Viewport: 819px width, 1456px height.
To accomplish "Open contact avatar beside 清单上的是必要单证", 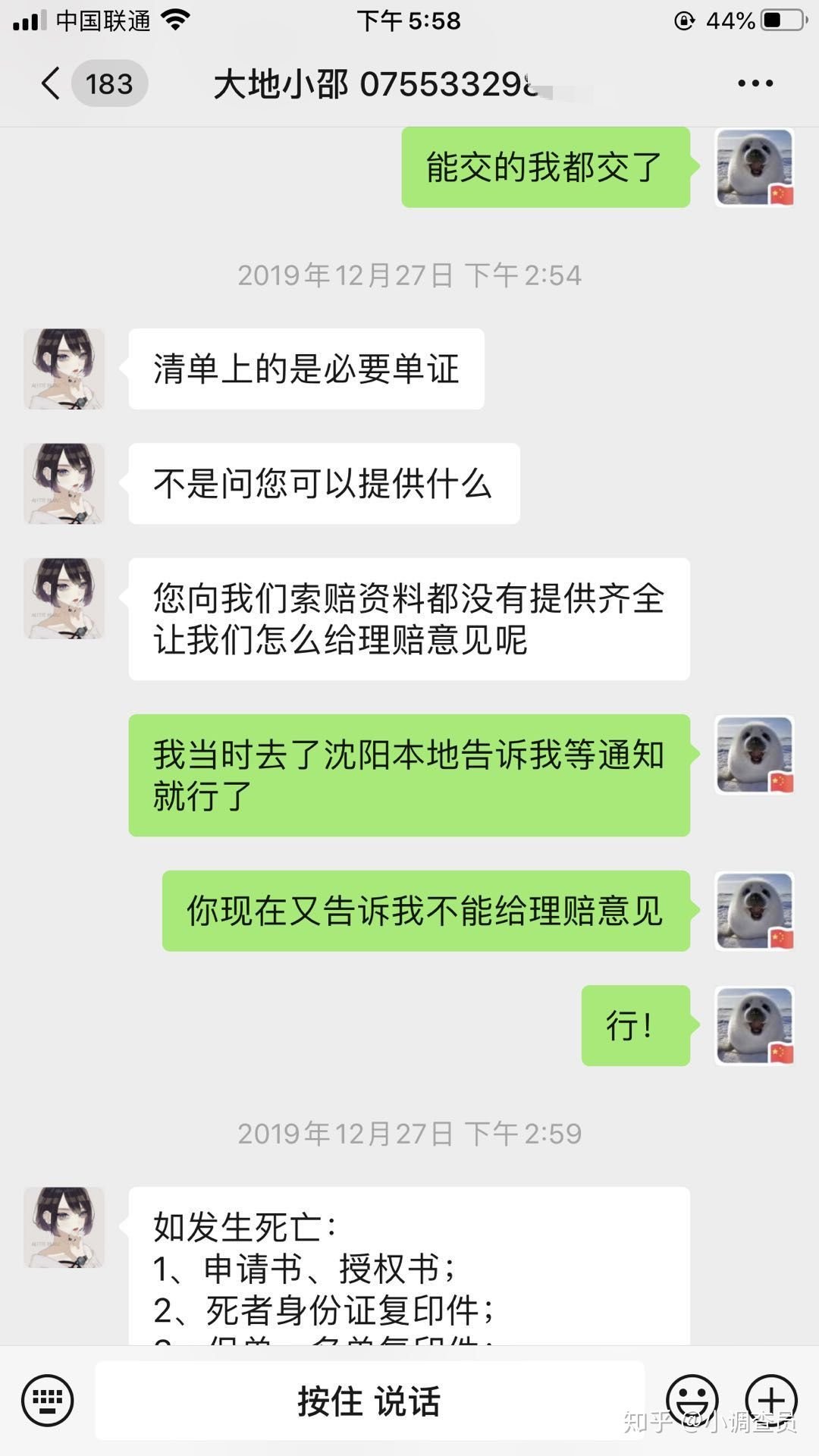I will click(64, 369).
